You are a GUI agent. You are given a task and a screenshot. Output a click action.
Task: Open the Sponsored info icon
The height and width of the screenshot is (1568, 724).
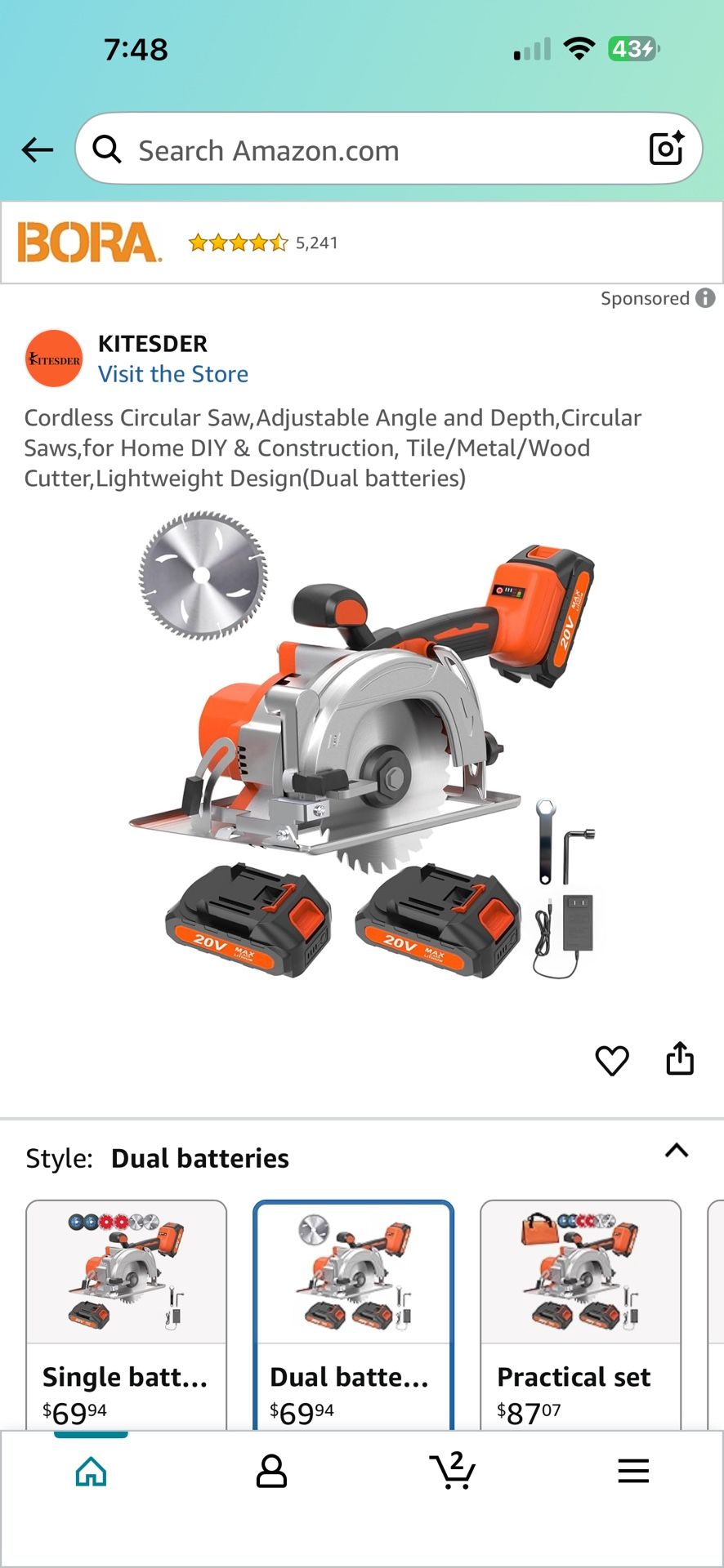[705, 298]
